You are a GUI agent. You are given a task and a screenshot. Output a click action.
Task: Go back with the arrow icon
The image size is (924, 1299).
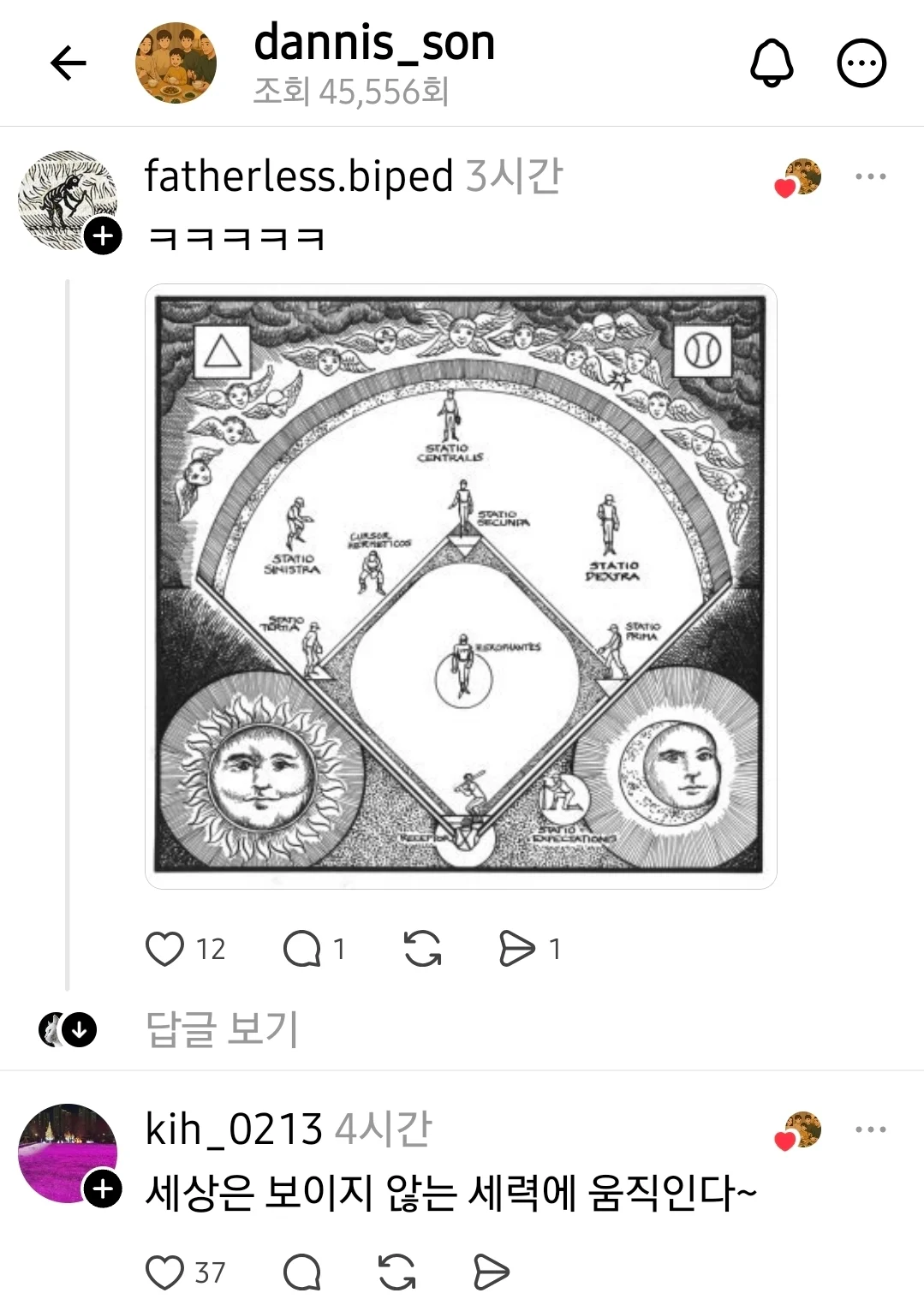pyautogui.click(x=69, y=63)
